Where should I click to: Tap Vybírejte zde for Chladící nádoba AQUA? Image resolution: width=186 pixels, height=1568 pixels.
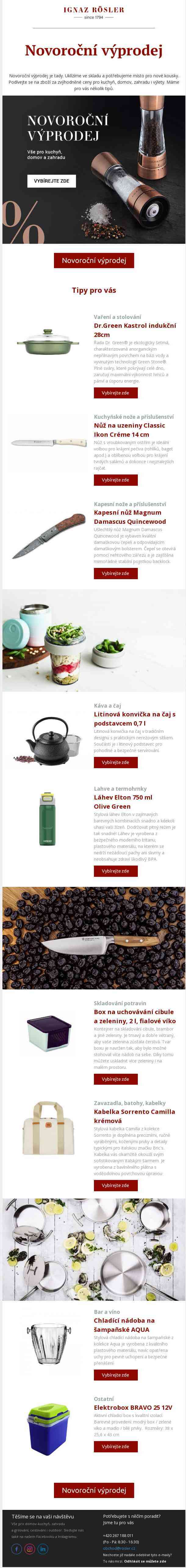pos(115,1357)
